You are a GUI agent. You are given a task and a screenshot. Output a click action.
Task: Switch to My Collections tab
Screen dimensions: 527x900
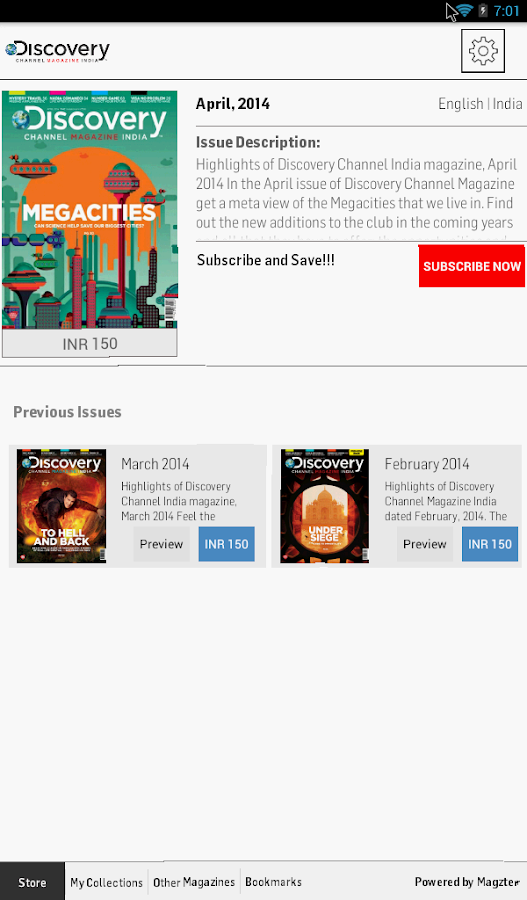106,882
